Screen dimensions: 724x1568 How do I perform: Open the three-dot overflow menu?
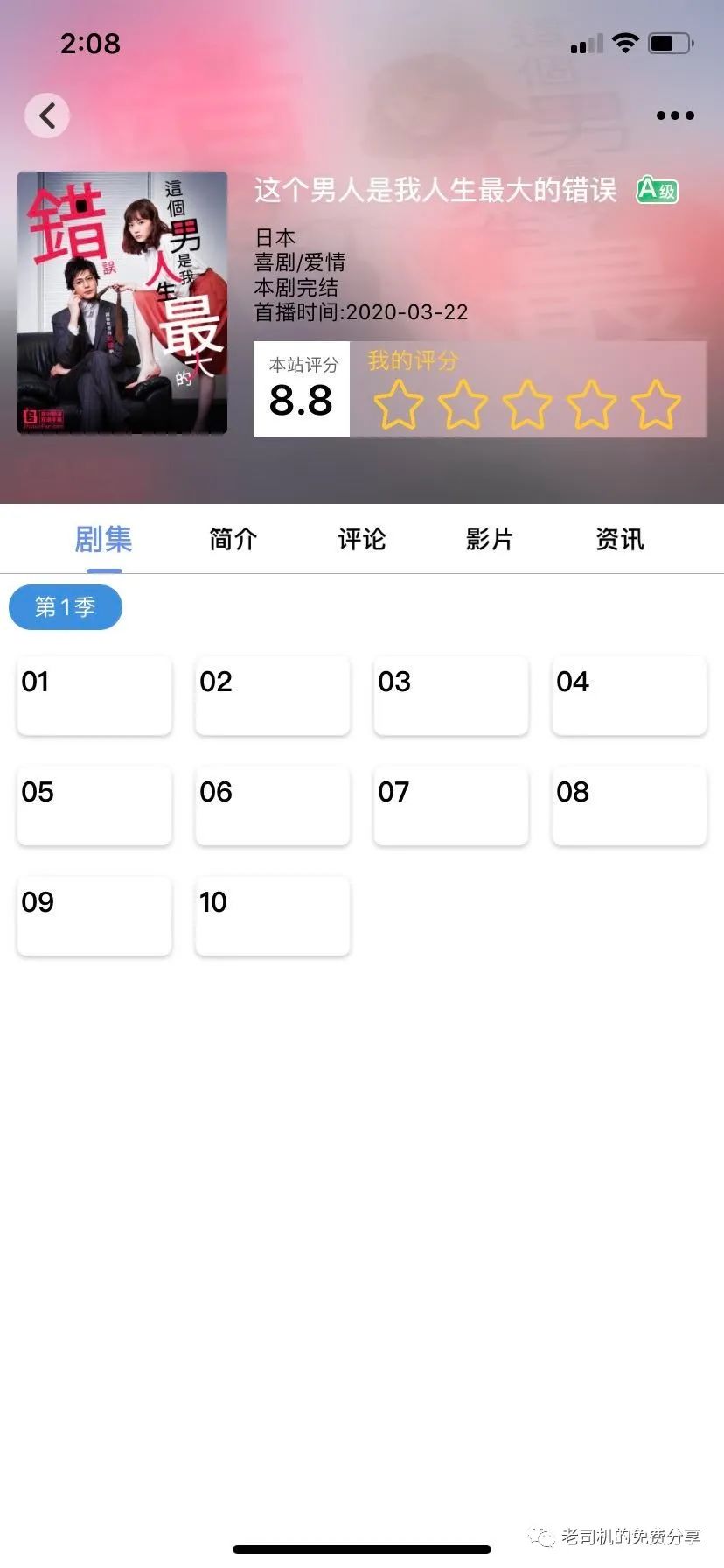[674, 115]
